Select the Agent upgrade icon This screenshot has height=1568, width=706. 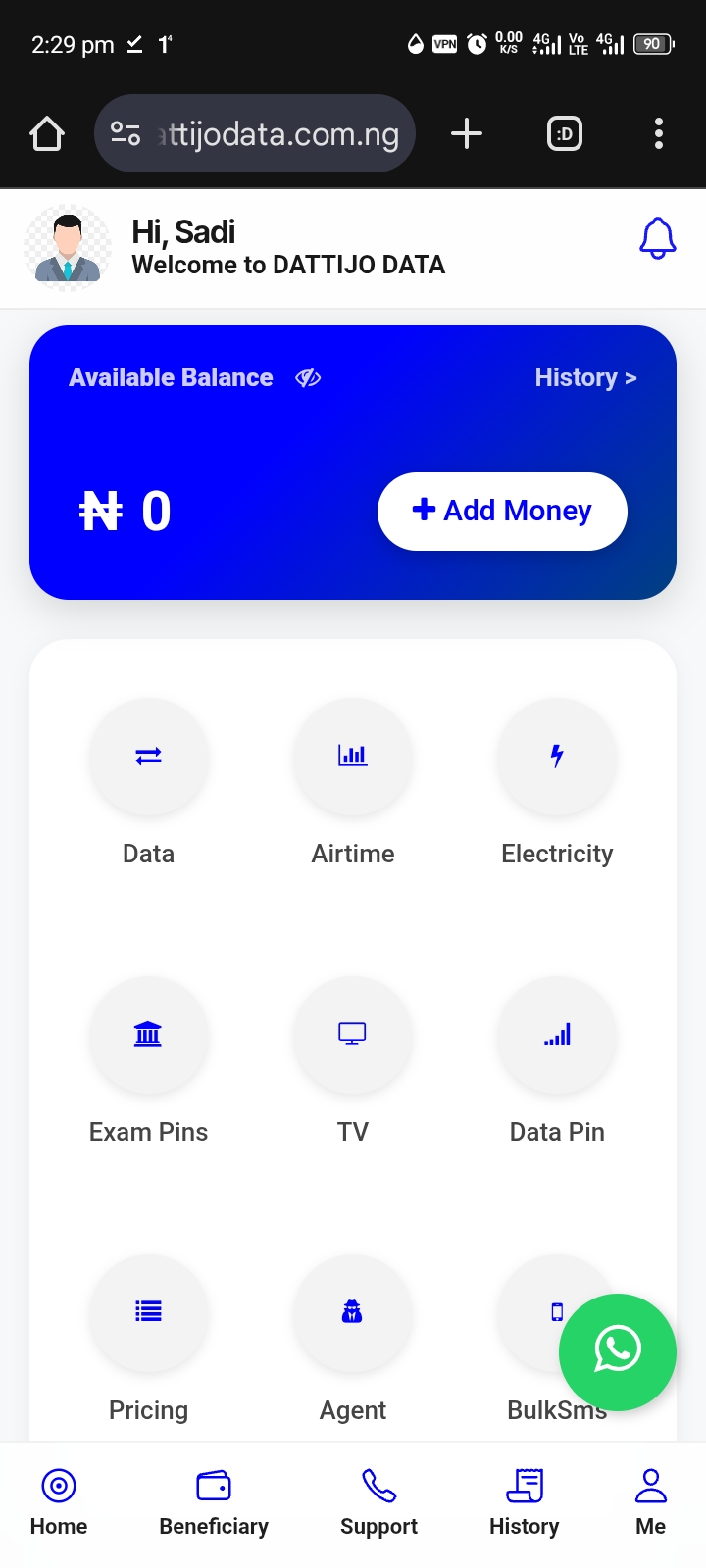[352, 1314]
